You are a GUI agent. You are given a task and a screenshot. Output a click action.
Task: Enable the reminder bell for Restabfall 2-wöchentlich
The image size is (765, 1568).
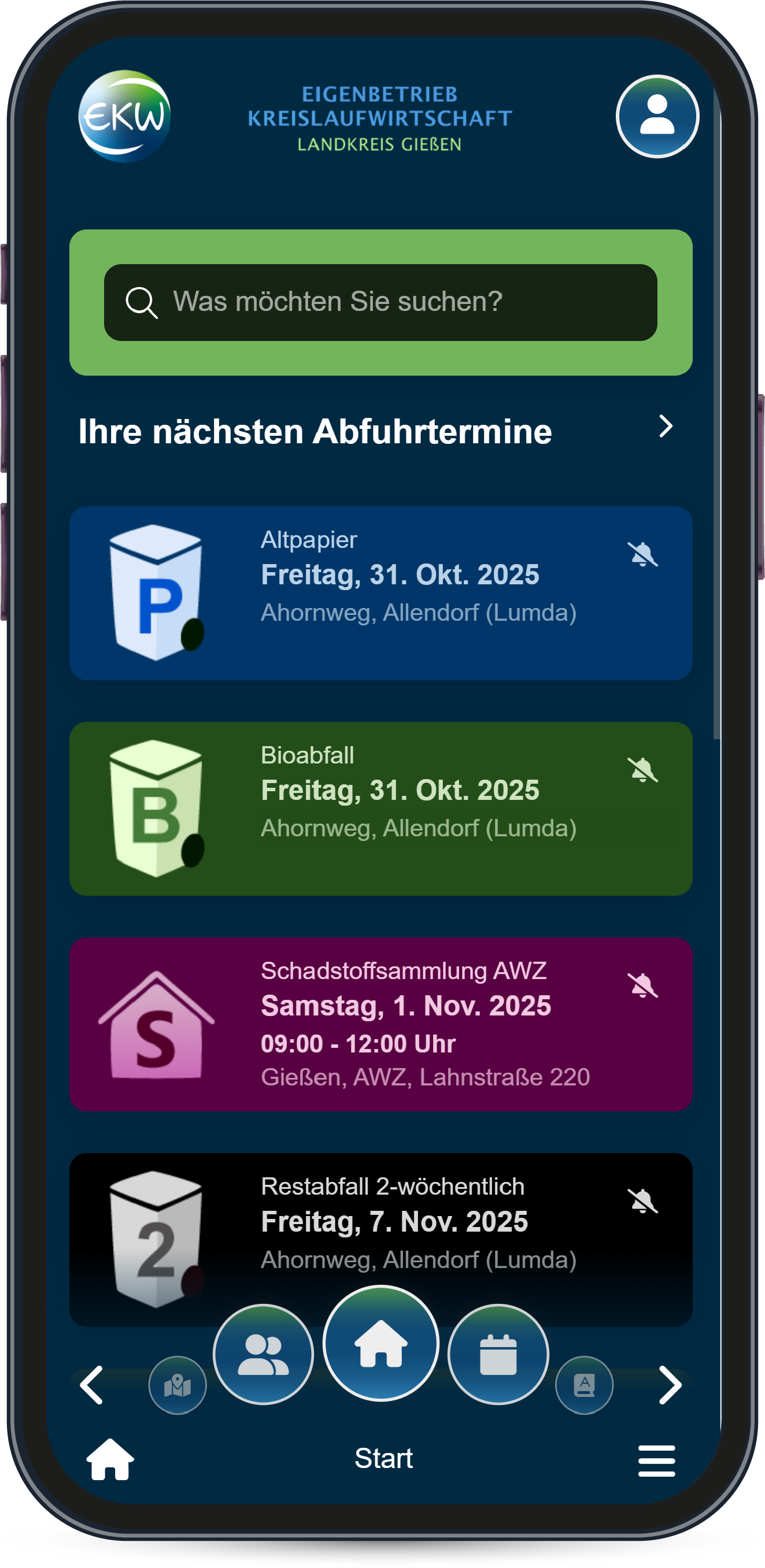point(642,1201)
